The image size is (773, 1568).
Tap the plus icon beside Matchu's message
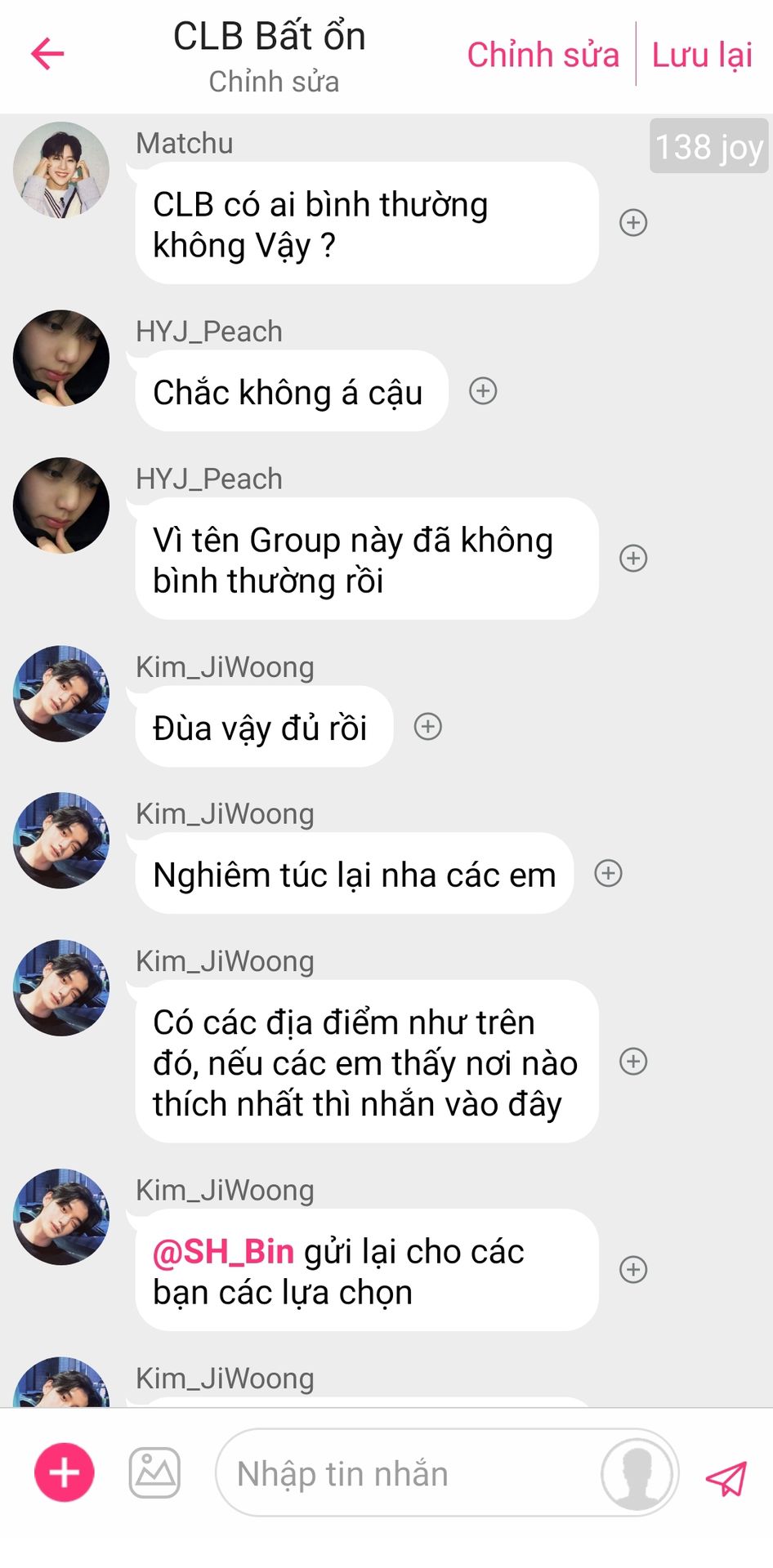tap(633, 223)
